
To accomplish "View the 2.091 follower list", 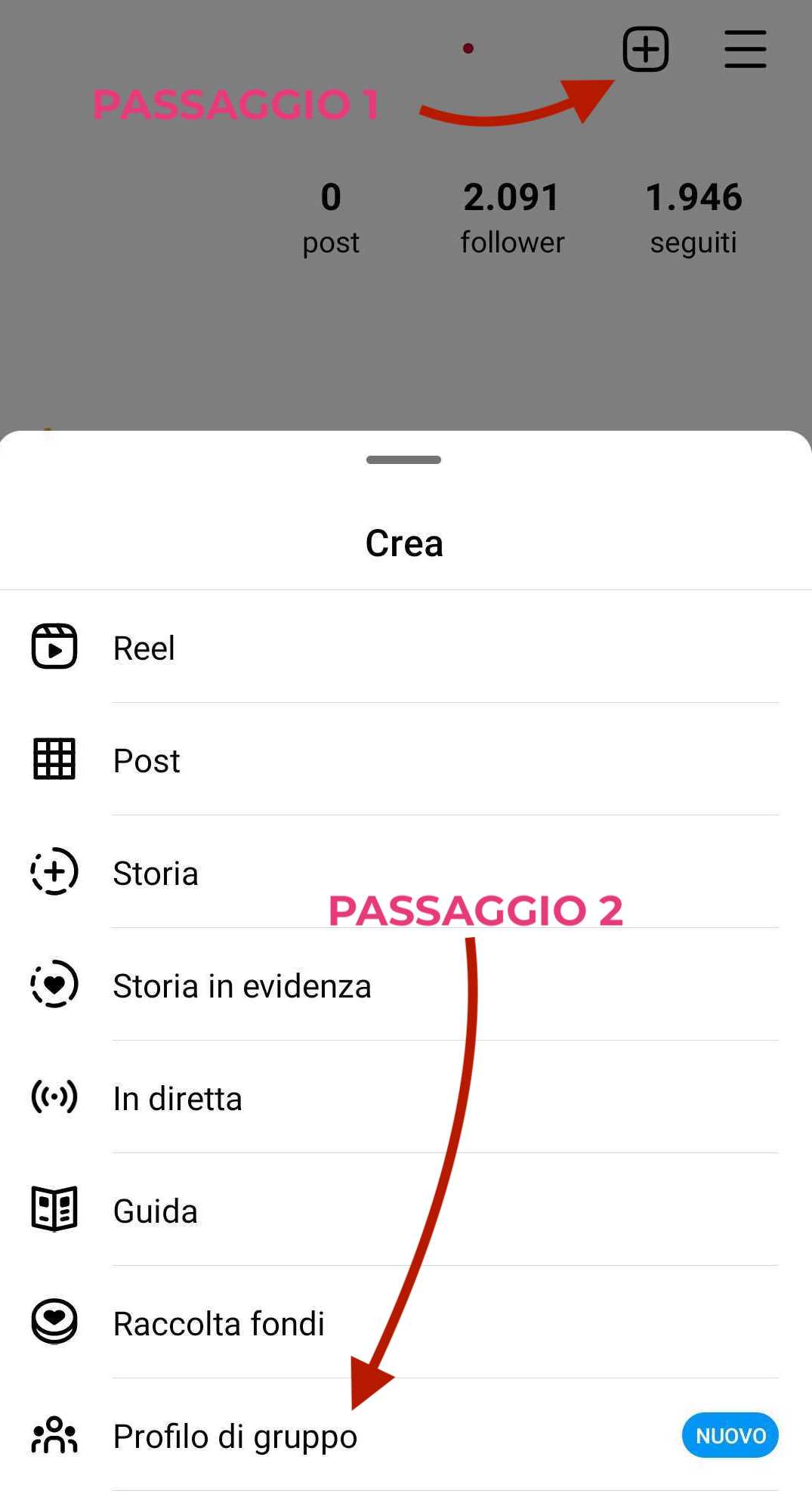I will (x=512, y=218).
